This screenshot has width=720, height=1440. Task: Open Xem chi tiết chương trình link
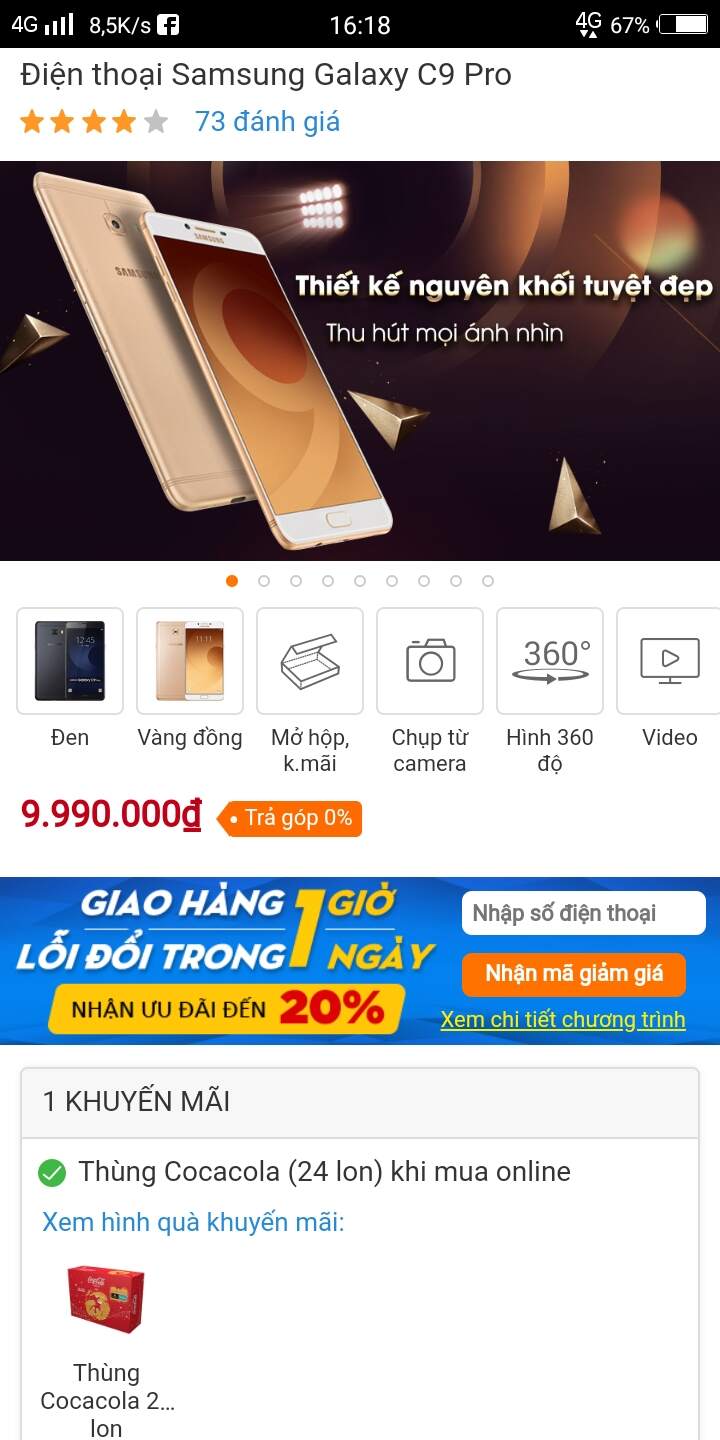click(x=563, y=1019)
